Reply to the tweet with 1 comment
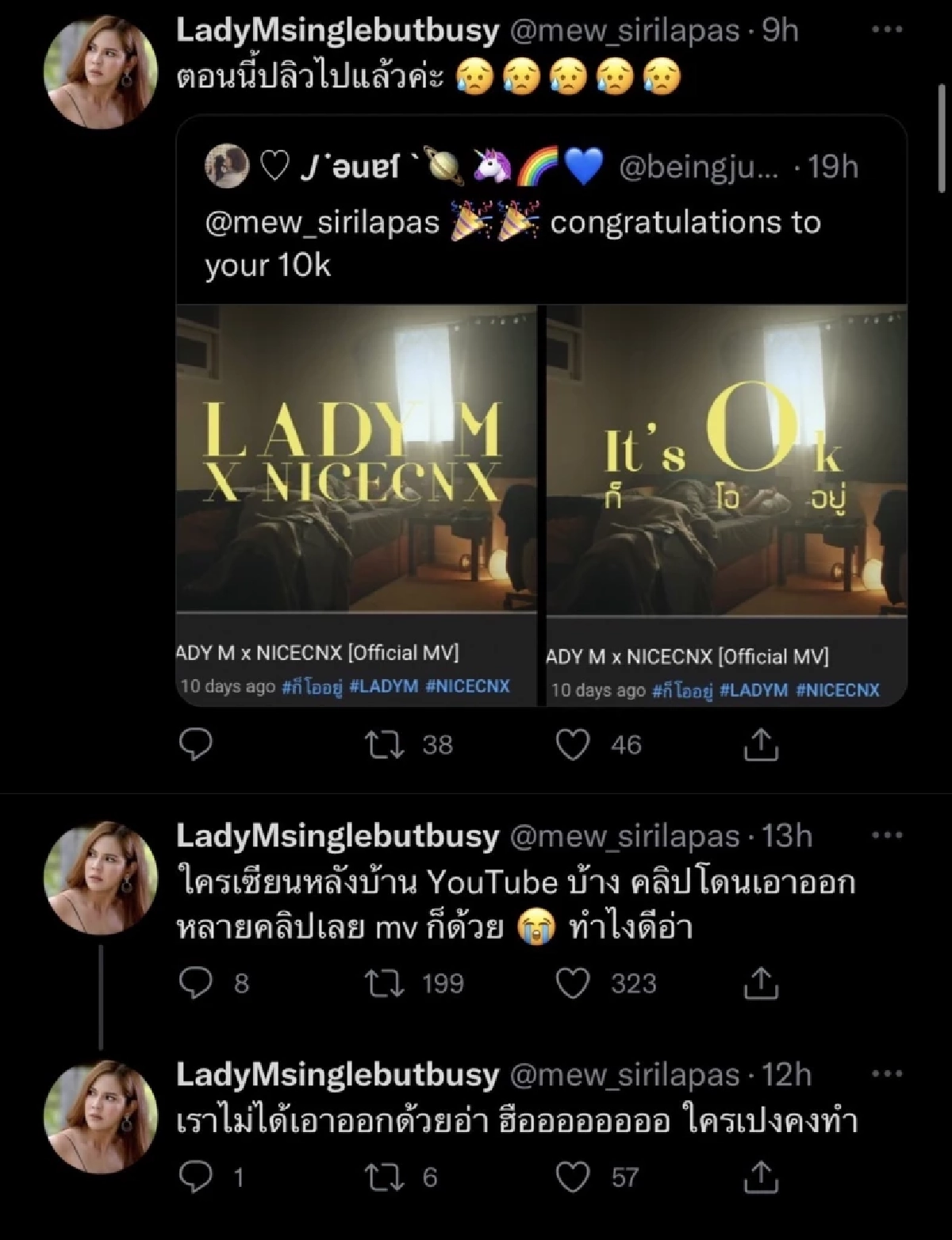 tap(195, 1177)
